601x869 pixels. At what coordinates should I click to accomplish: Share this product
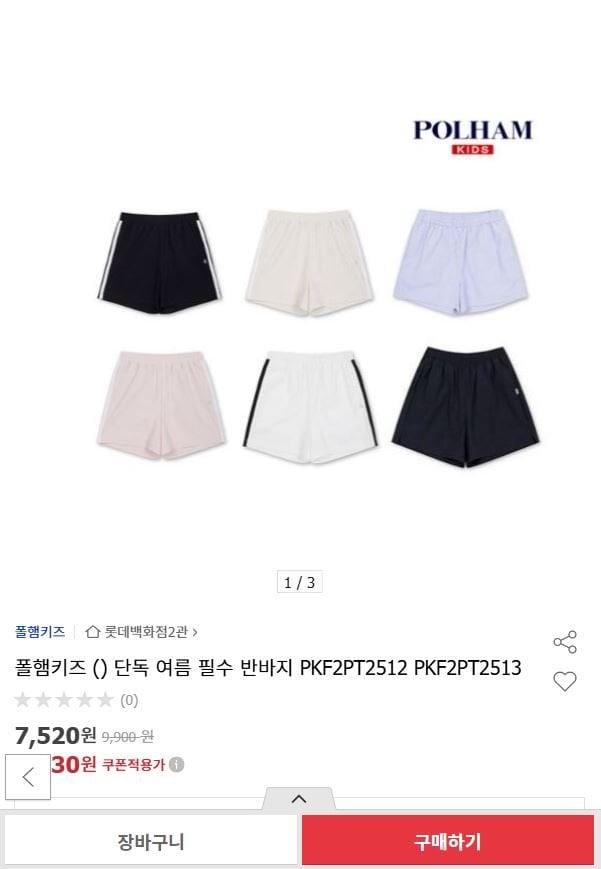pyautogui.click(x=565, y=641)
